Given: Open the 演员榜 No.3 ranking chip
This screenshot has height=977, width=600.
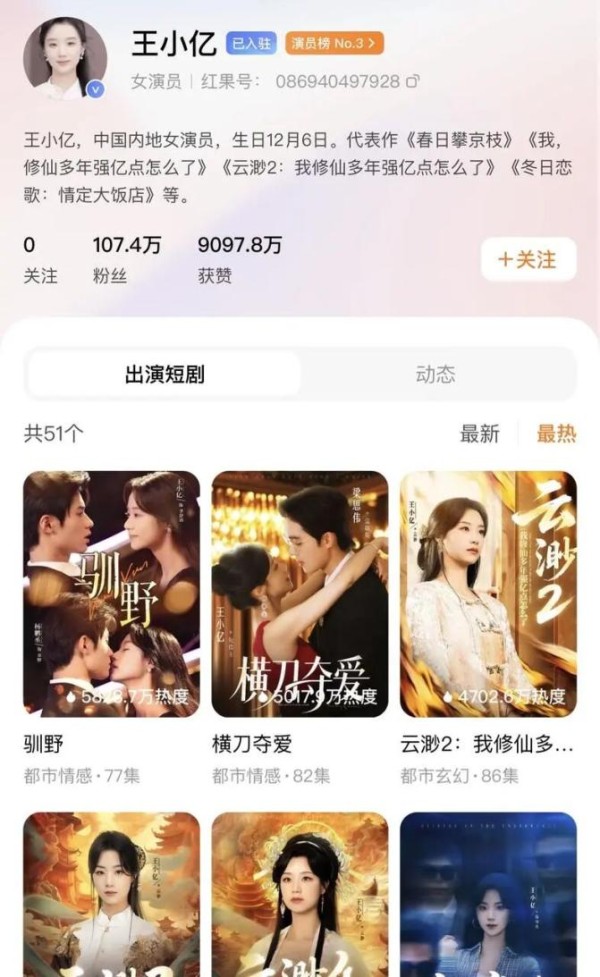Looking at the screenshot, I should click(x=334, y=43).
